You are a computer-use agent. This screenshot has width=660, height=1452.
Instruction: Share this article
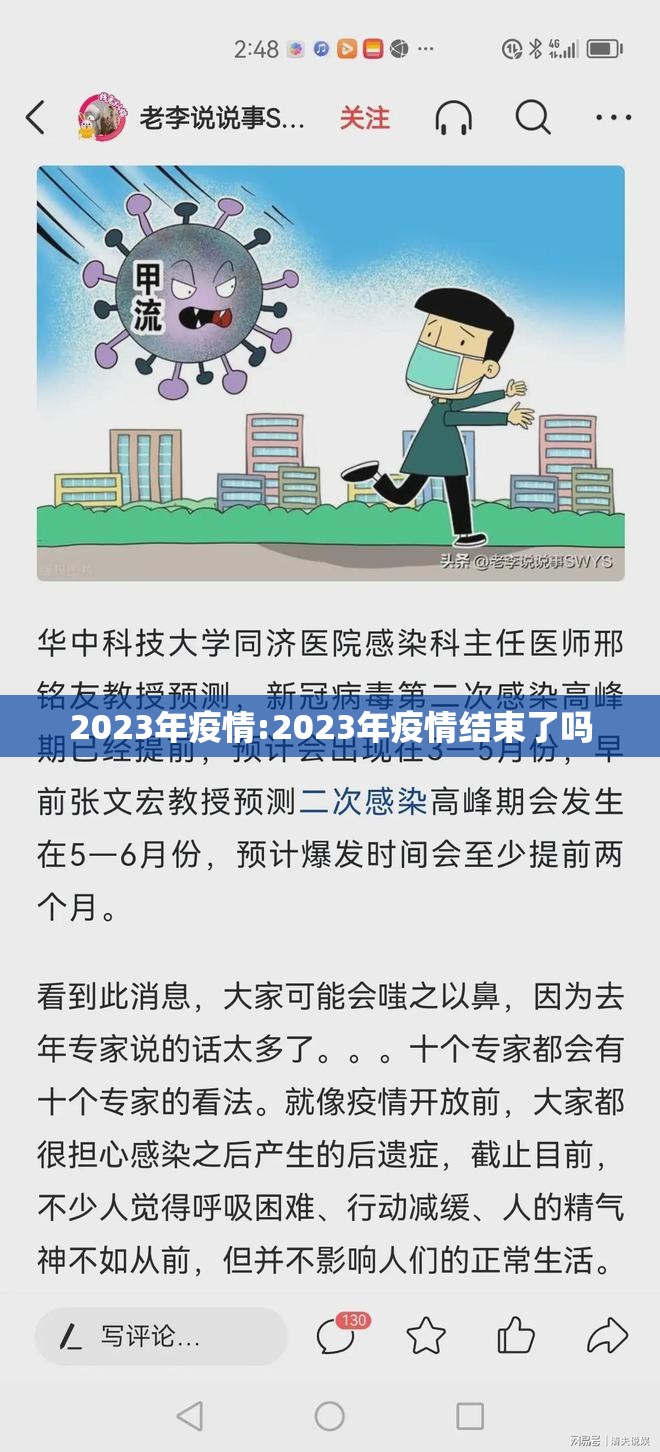coord(606,1336)
